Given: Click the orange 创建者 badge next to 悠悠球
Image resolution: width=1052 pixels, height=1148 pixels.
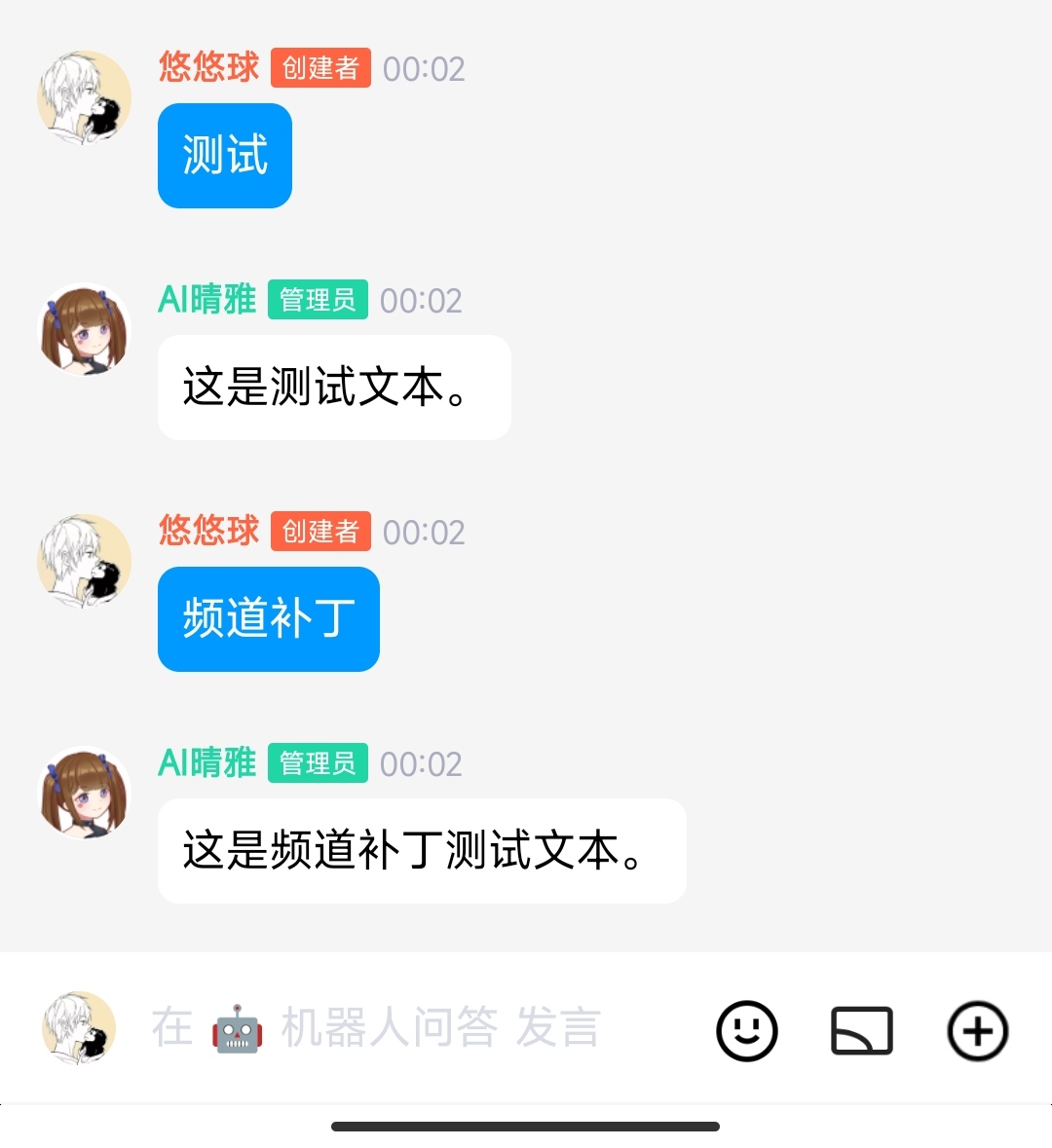Looking at the screenshot, I should point(320,68).
